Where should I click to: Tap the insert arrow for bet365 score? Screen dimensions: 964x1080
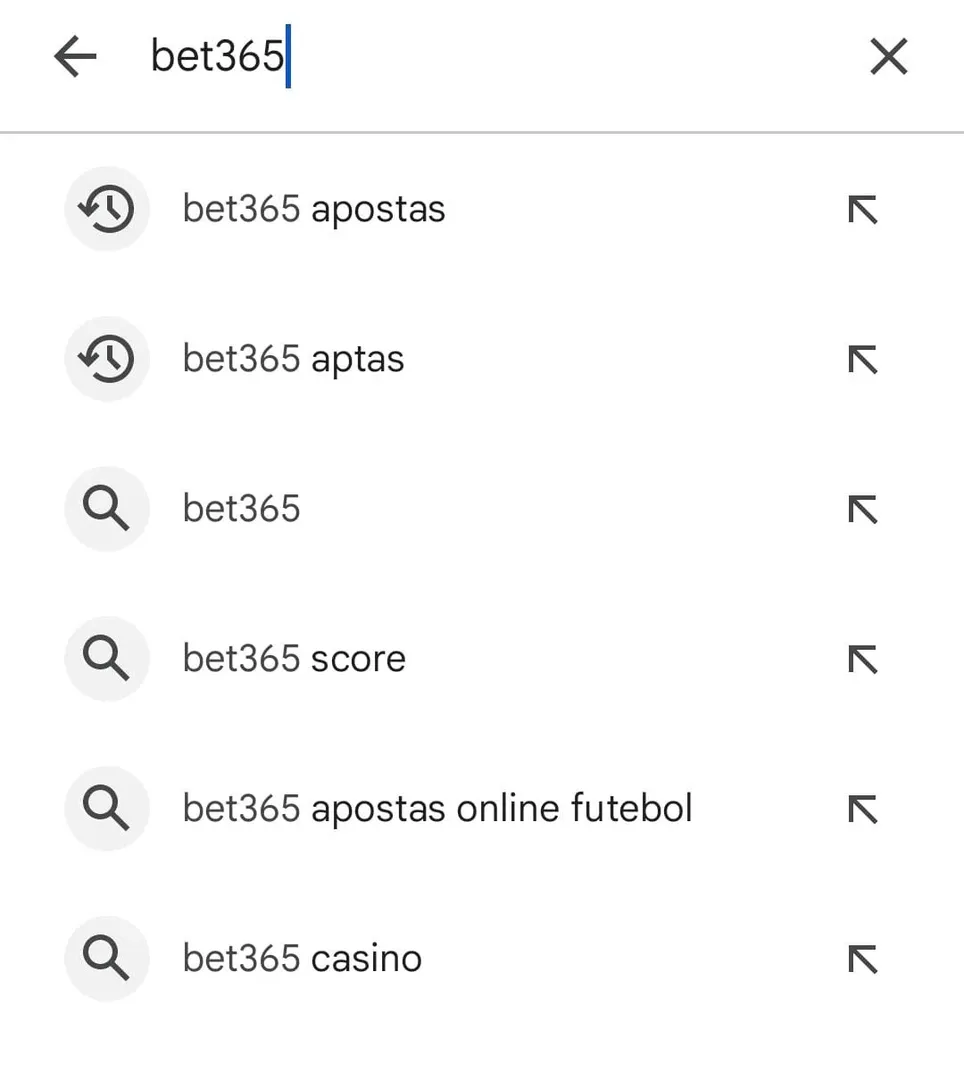[862, 659]
